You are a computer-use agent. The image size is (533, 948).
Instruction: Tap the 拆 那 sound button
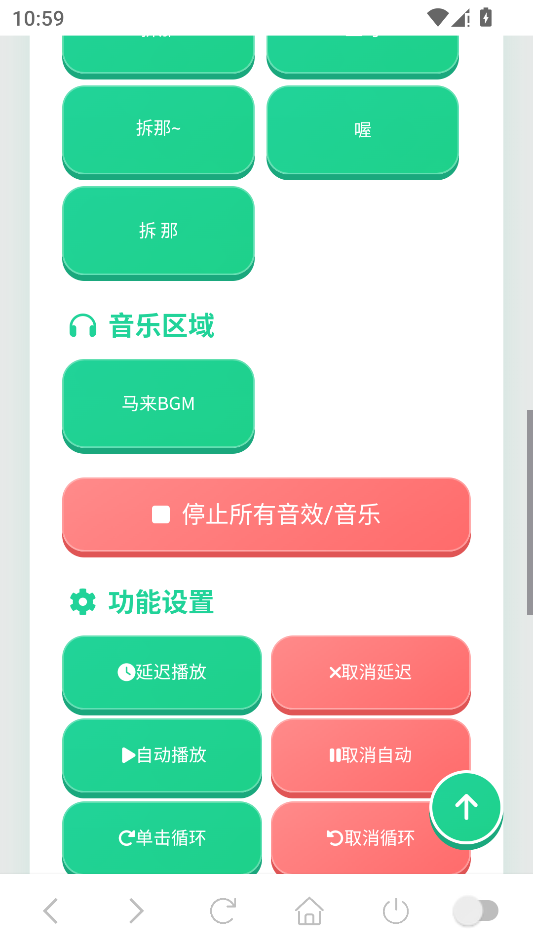tap(158, 231)
